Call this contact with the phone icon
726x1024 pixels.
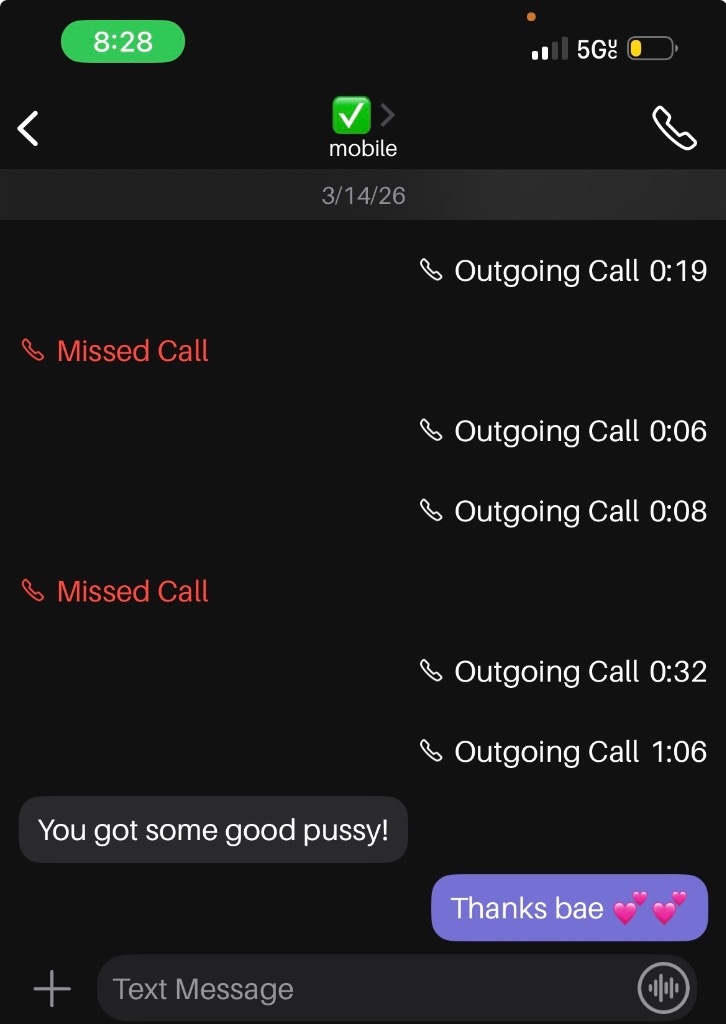[x=674, y=128]
